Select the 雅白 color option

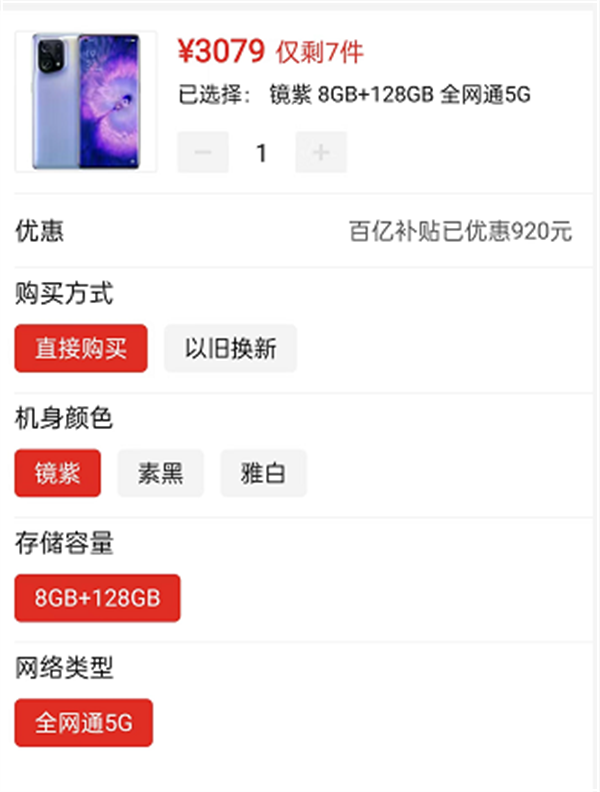(263, 473)
